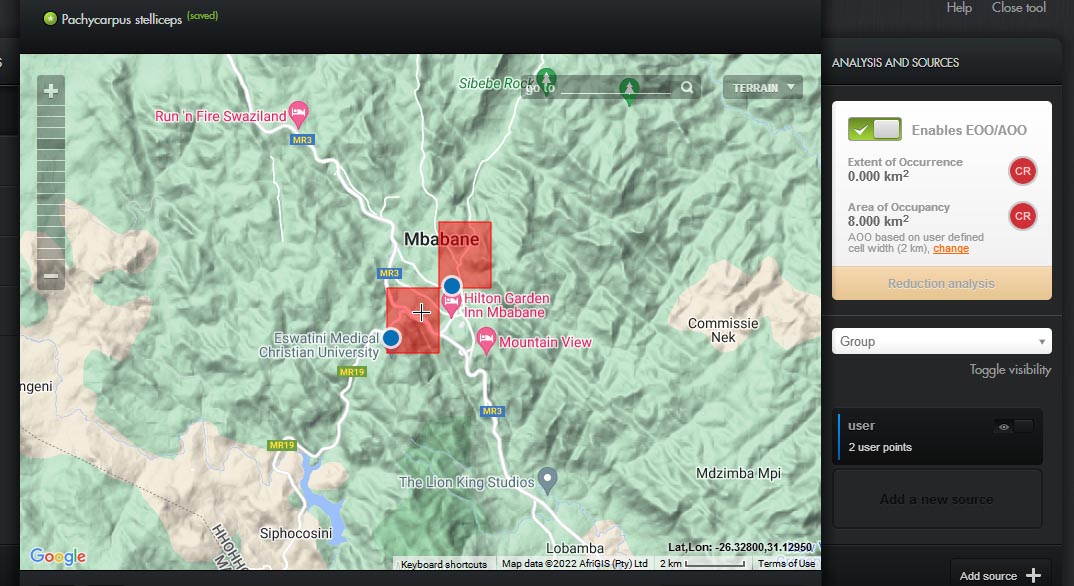Zoom out on the map

[51, 276]
